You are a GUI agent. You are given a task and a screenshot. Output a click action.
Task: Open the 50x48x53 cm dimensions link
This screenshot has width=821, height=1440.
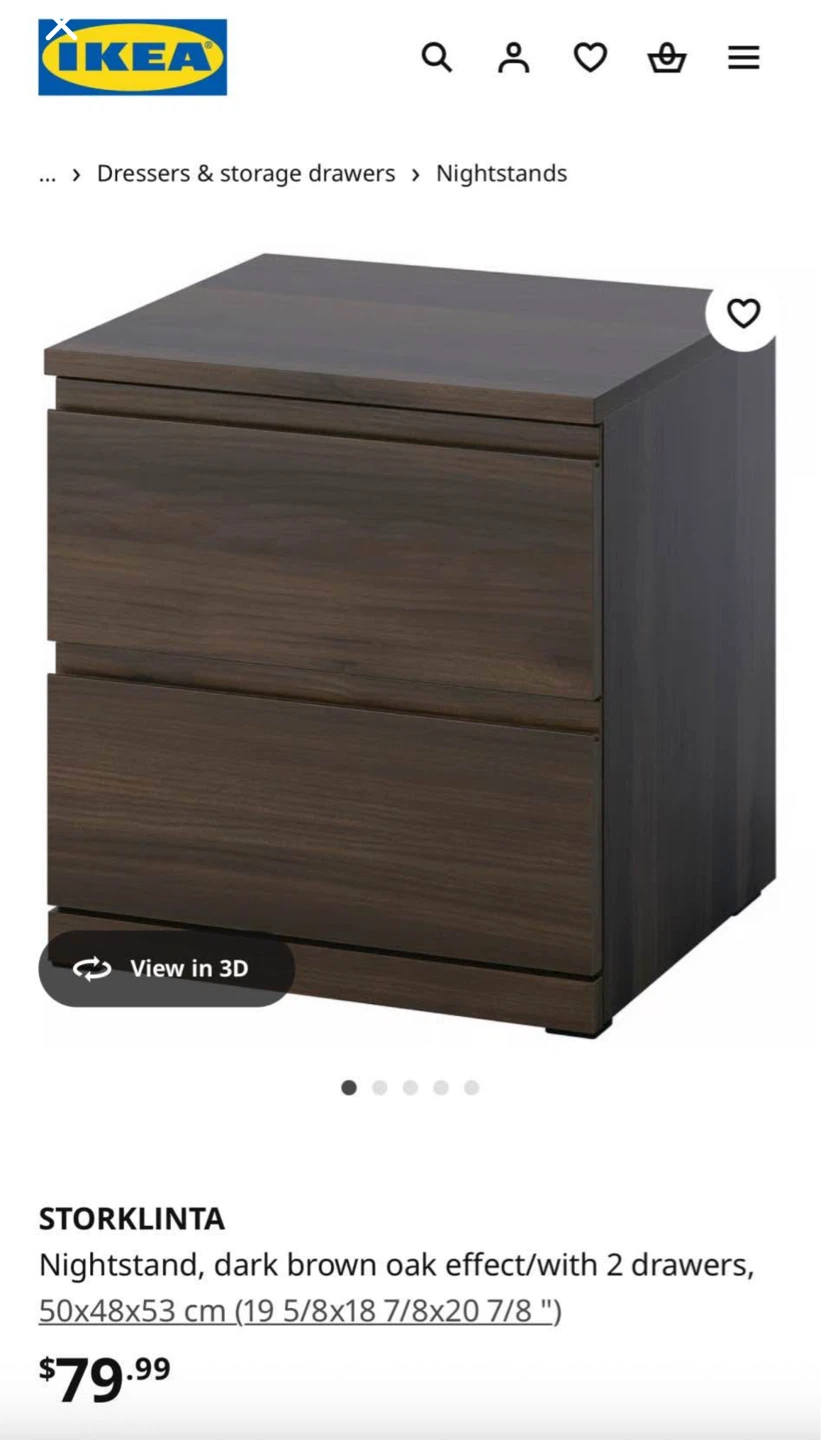pyautogui.click(x=299, y=1310)
